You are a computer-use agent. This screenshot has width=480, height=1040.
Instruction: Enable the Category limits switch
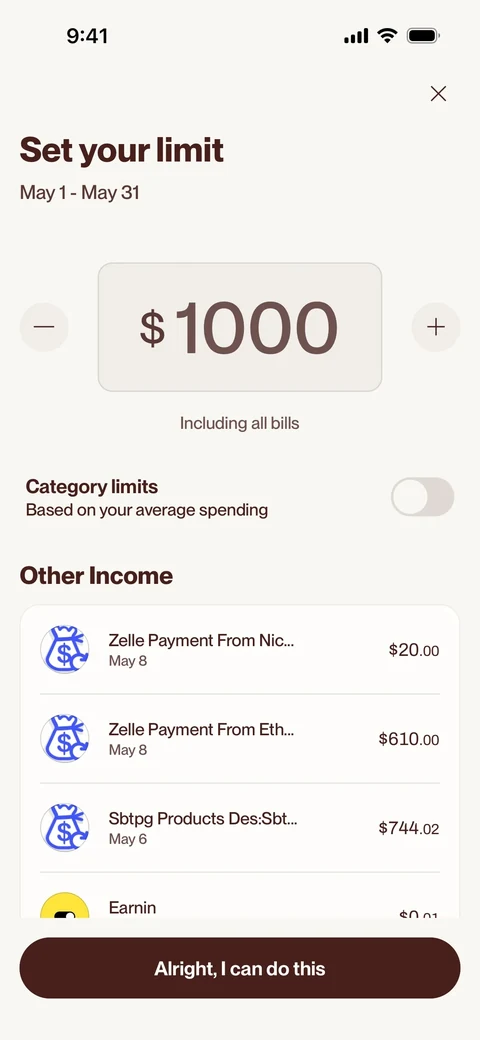click(x=422, y=497)
